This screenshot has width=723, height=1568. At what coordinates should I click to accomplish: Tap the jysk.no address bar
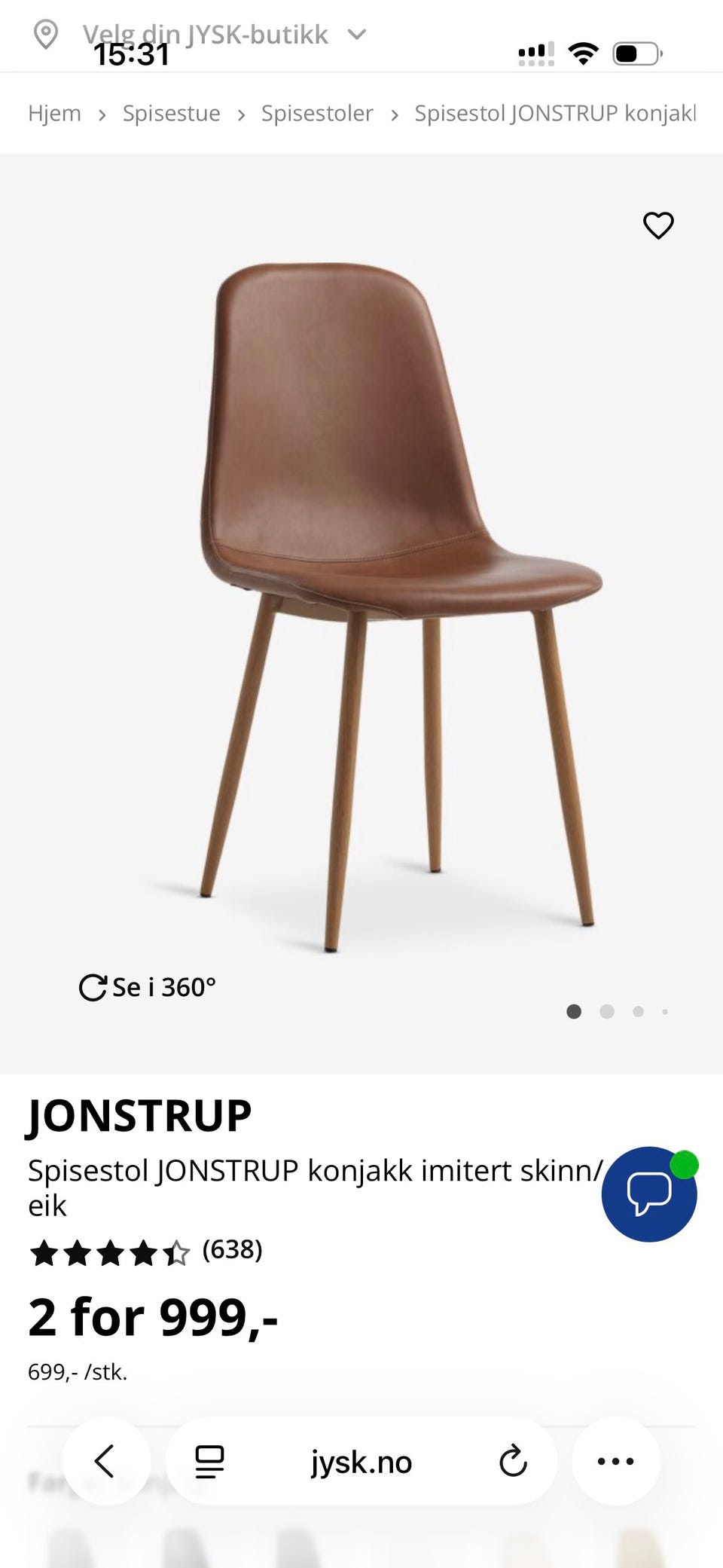pyautogui.click(x=361, y=1462)
